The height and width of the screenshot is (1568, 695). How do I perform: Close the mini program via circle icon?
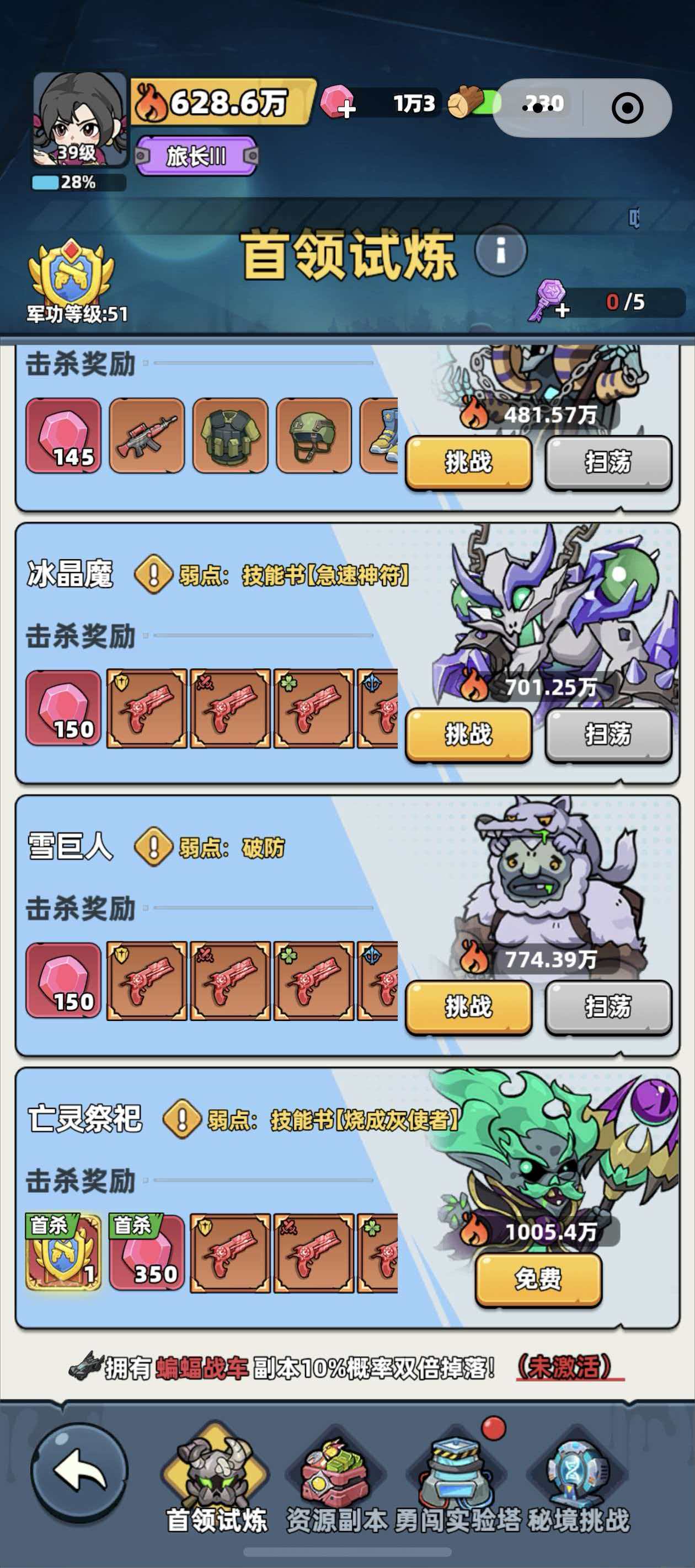[x=627, y=108]
